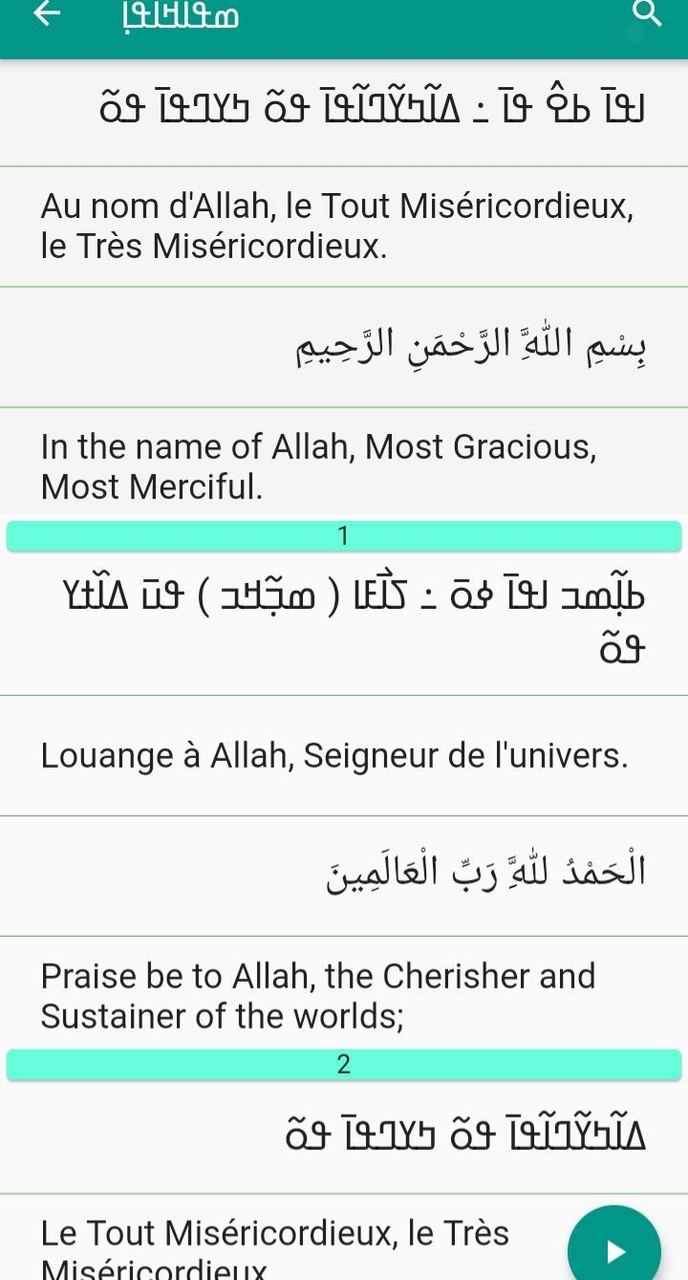Go back using the top arrow
The image size is (688, 1280).
point(47,13)
